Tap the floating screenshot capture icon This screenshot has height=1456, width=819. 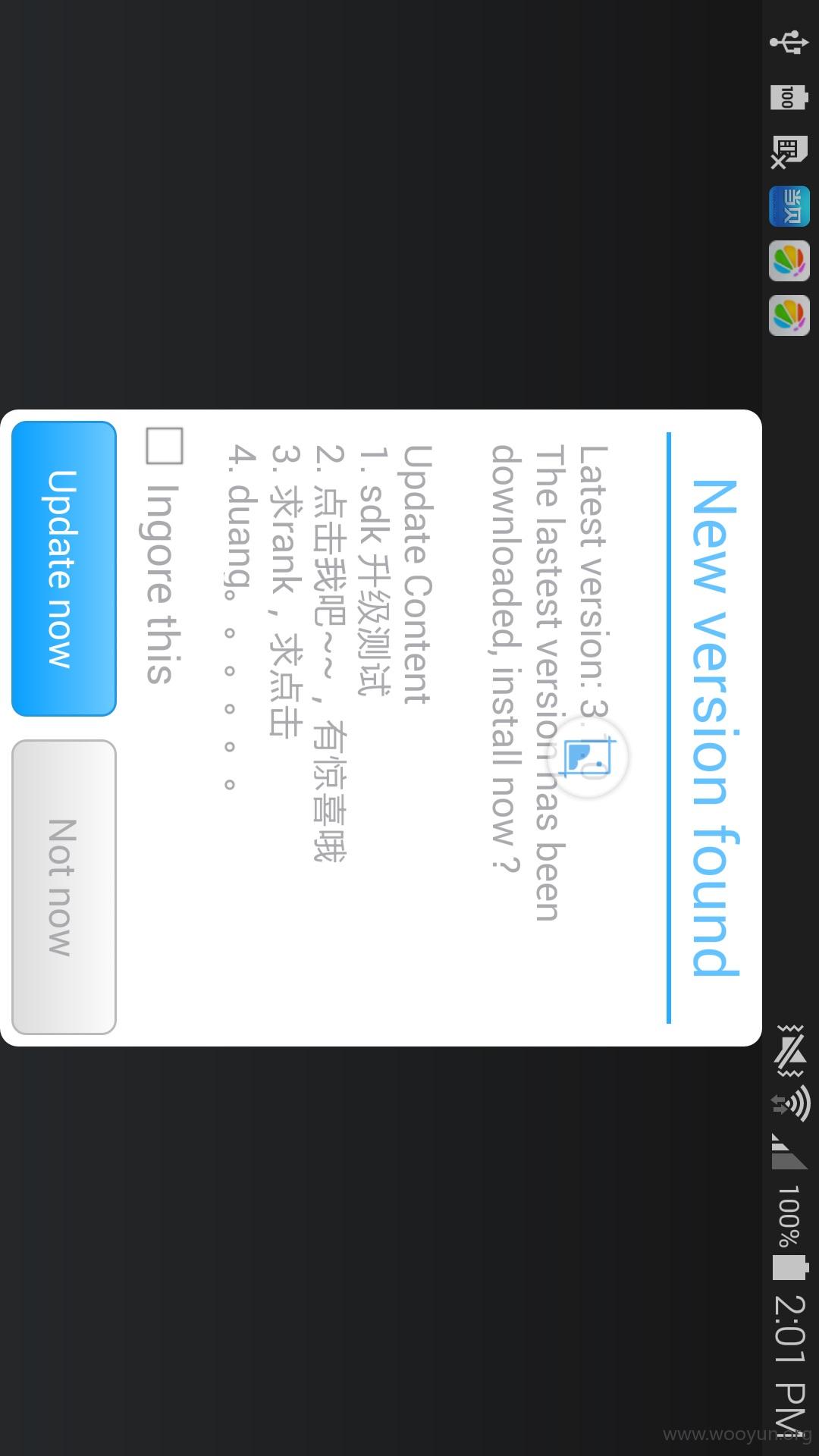pos(588,758)
